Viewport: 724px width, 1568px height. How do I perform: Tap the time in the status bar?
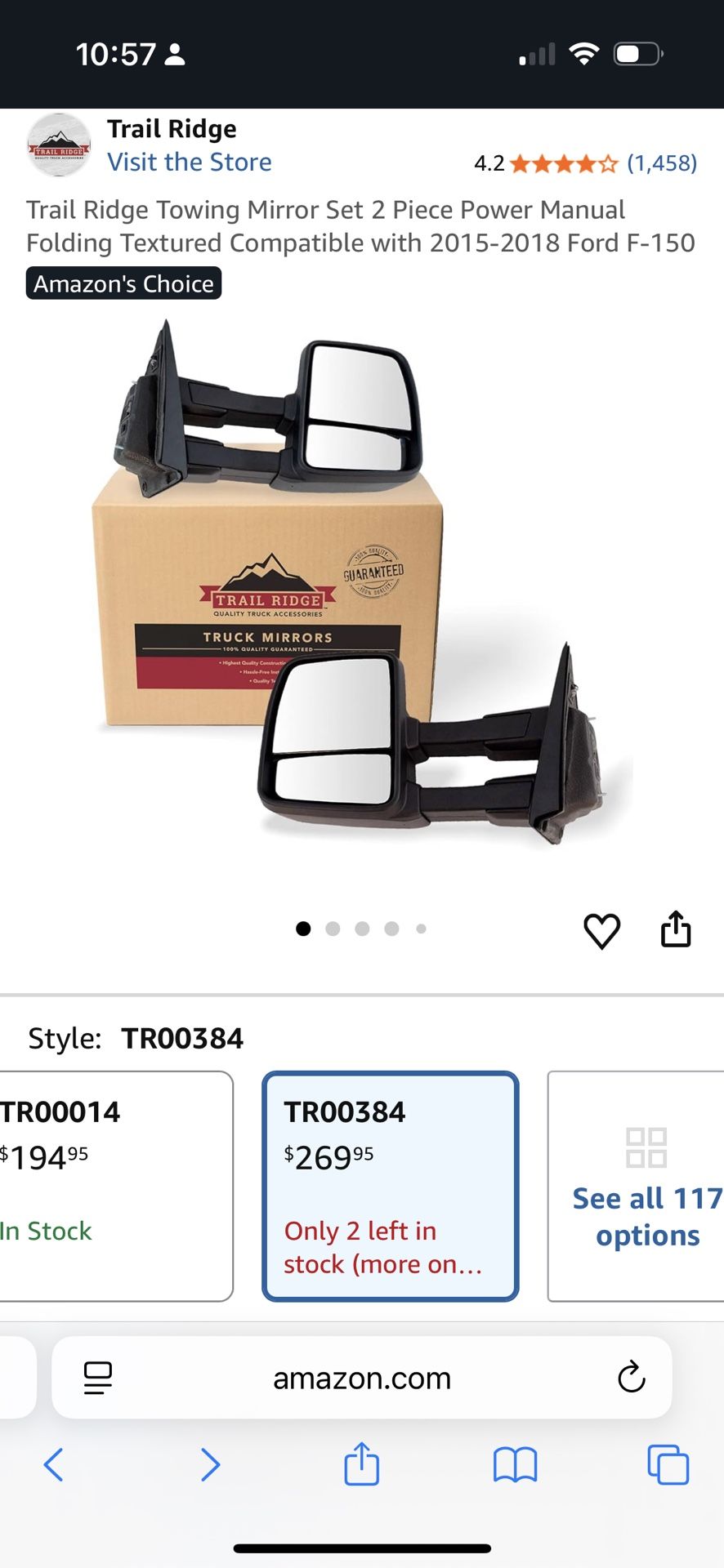point(114,54)
